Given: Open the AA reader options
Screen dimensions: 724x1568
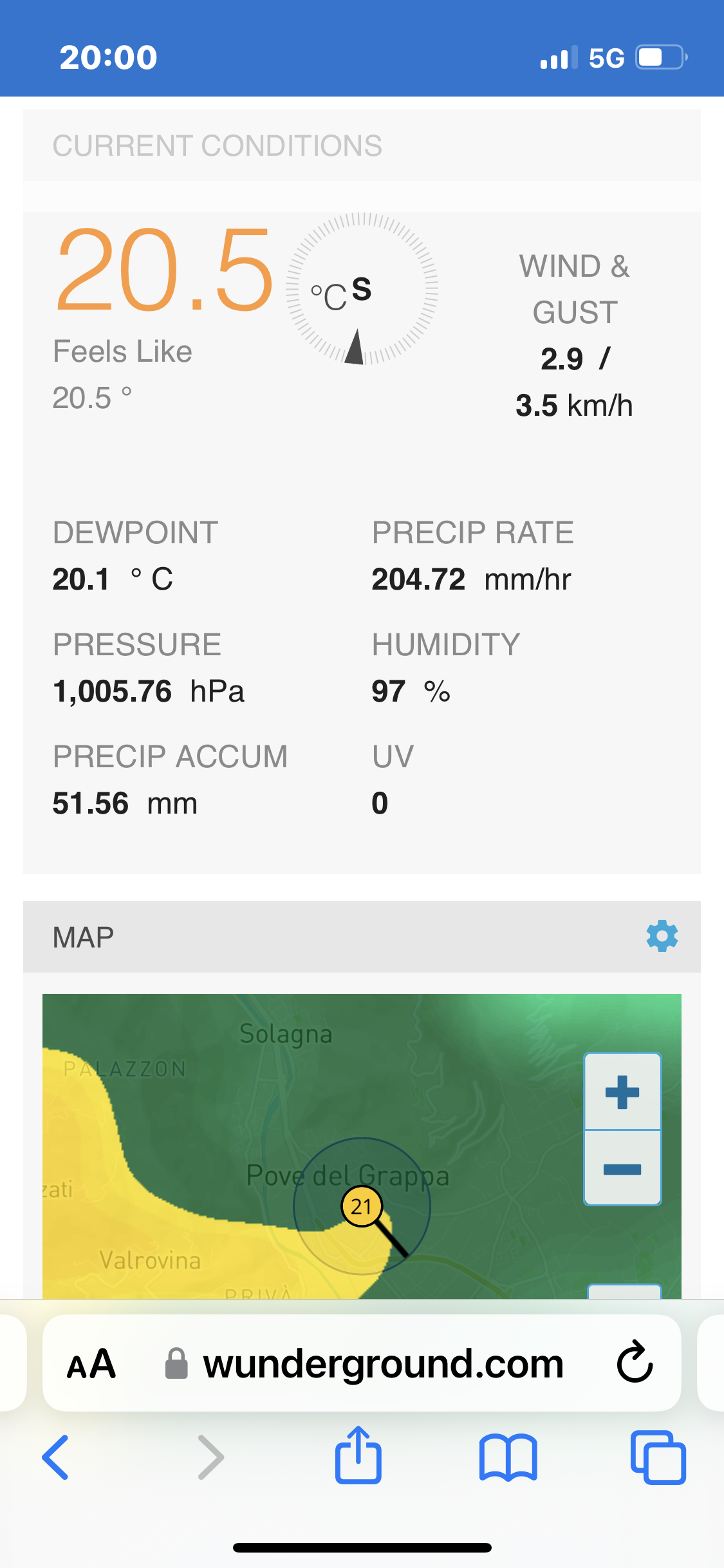Looking at the screenshot, I should click(x=91, y=1364).
